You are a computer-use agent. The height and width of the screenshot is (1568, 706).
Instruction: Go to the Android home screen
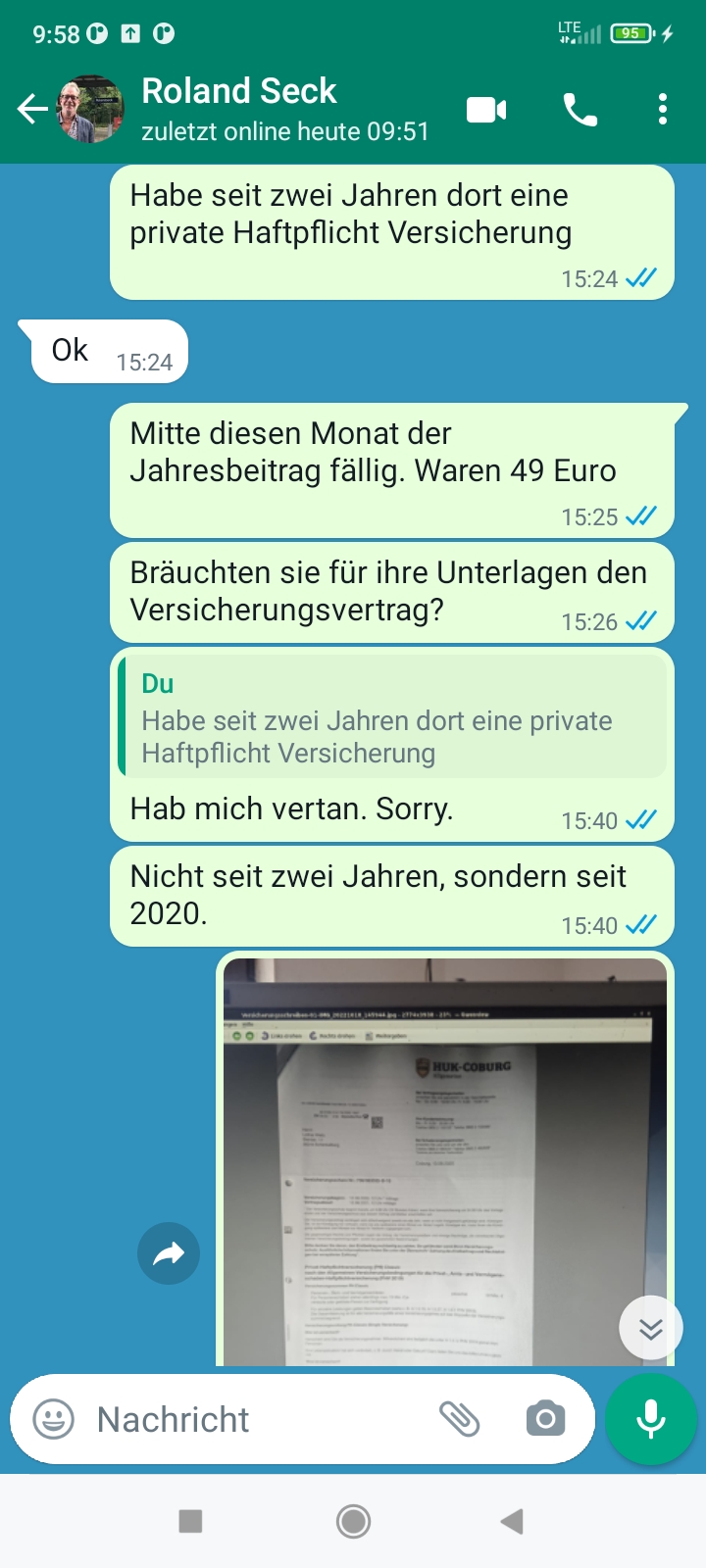[x=353, y=1521]
